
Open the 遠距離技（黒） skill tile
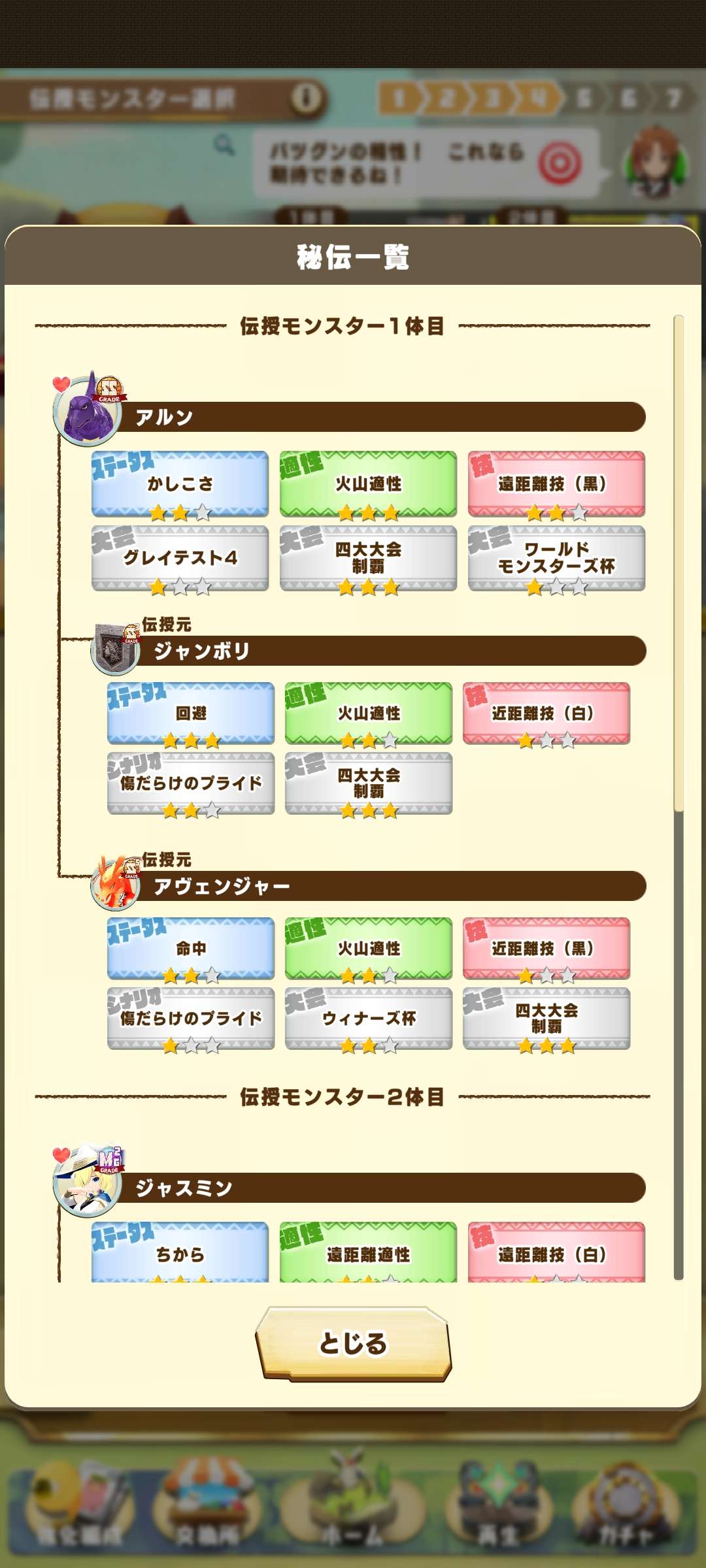pyautogui.click(x=556, y=484)
